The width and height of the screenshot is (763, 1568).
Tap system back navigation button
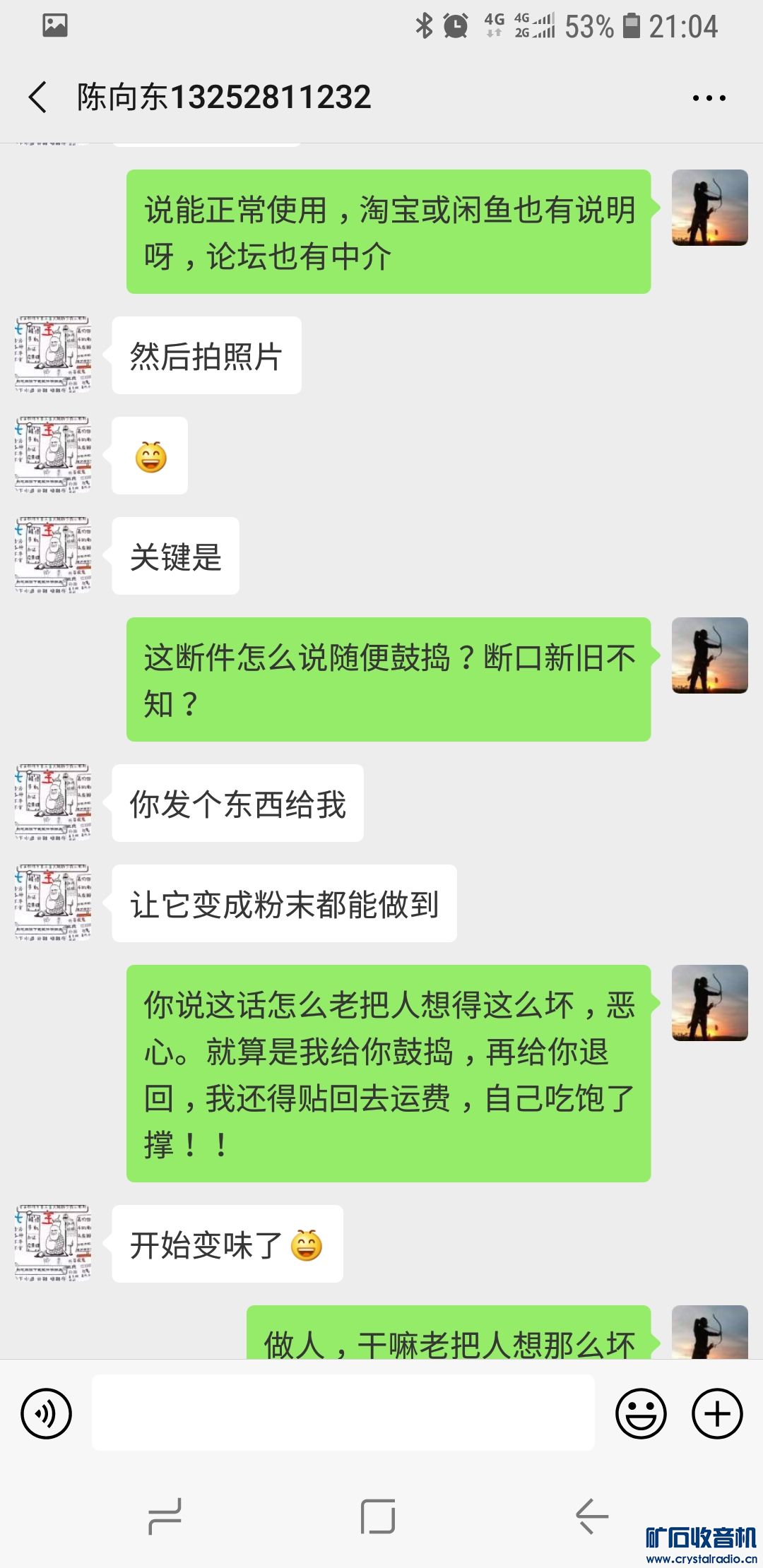(x=592, y=1516)
